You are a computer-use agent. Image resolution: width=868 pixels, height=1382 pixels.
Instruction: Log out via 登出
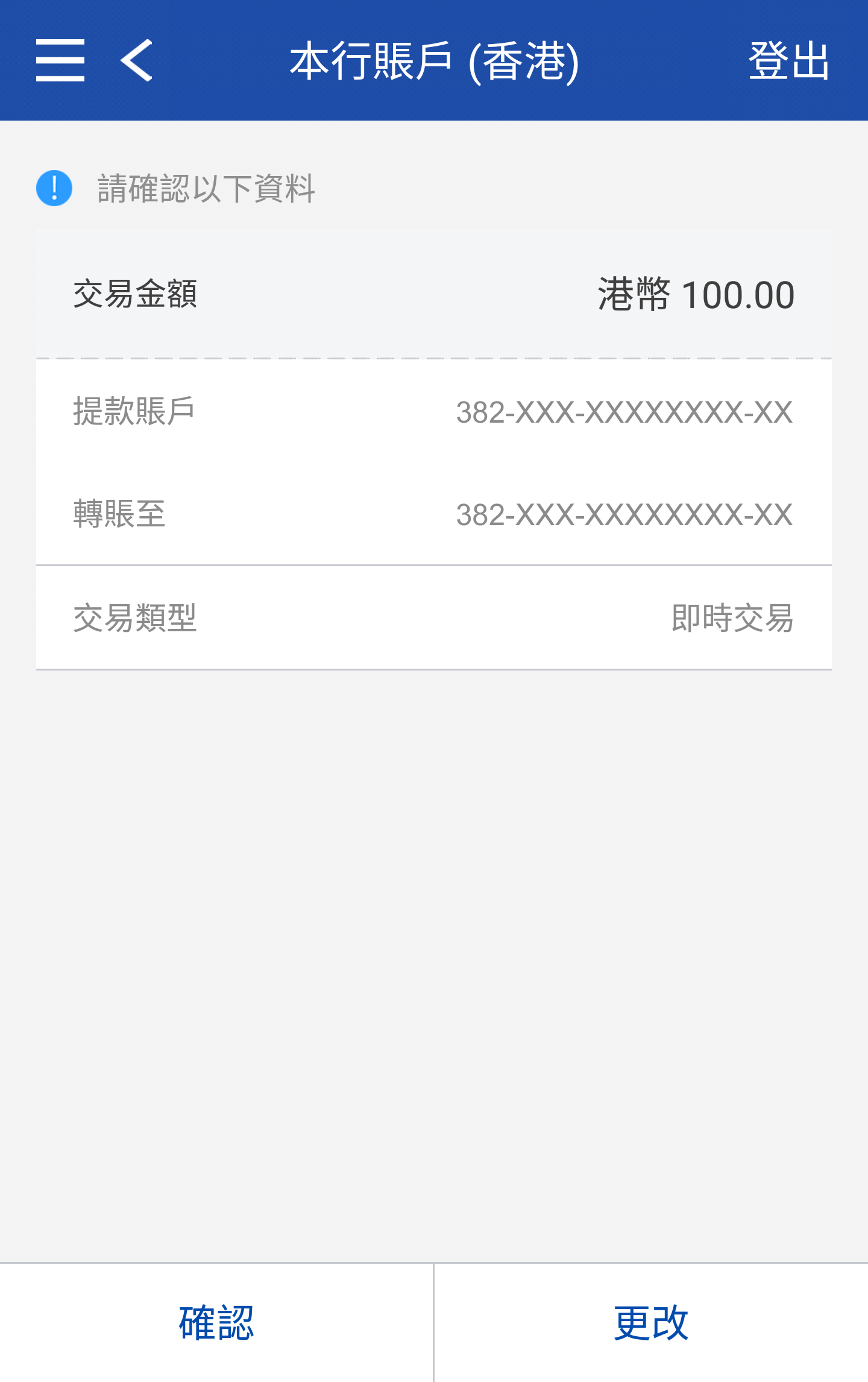[x=788, y=60]
